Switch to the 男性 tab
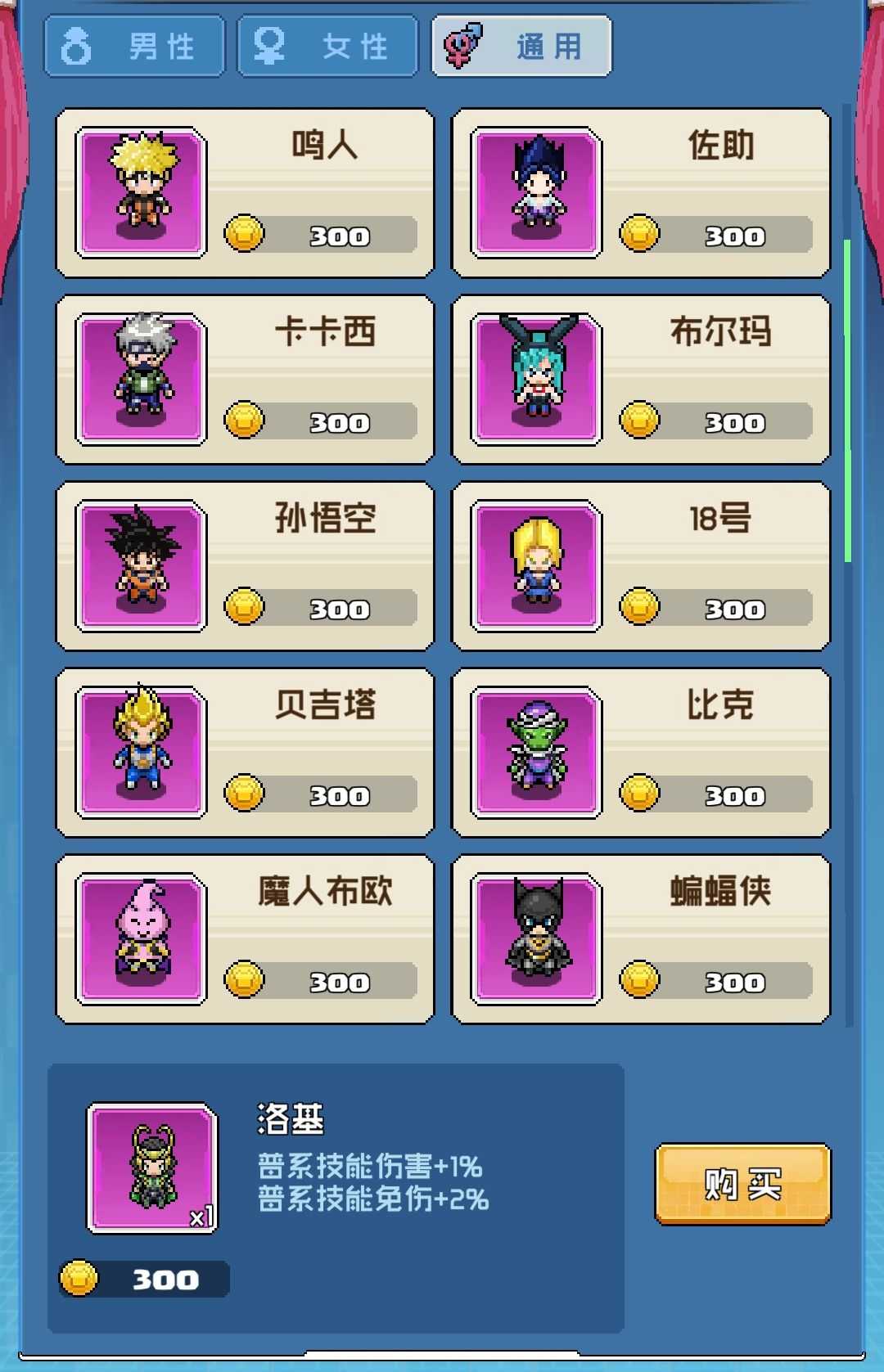 (134, 47)
